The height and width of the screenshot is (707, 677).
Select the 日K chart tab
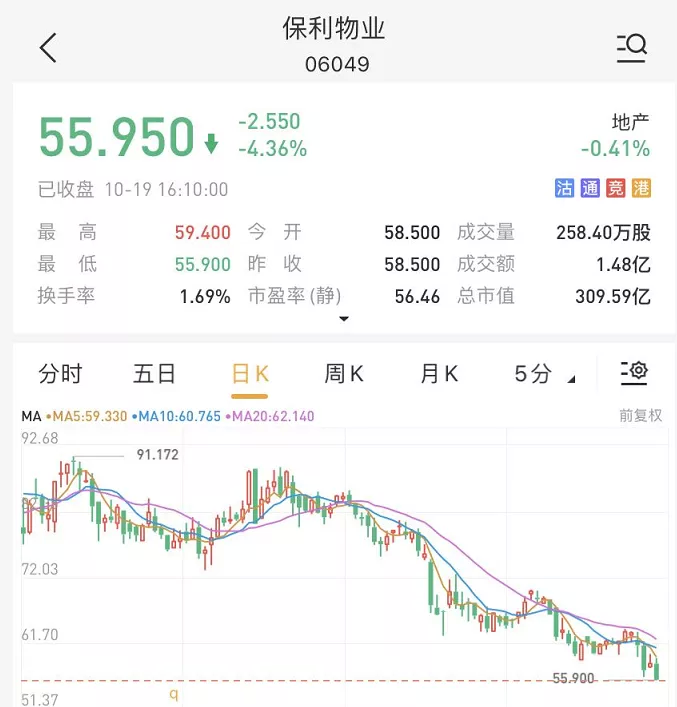(x=250, y=374)
